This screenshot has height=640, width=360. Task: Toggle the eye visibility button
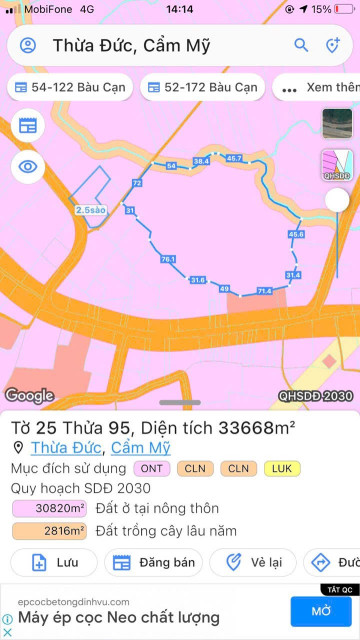click(28, 167)
